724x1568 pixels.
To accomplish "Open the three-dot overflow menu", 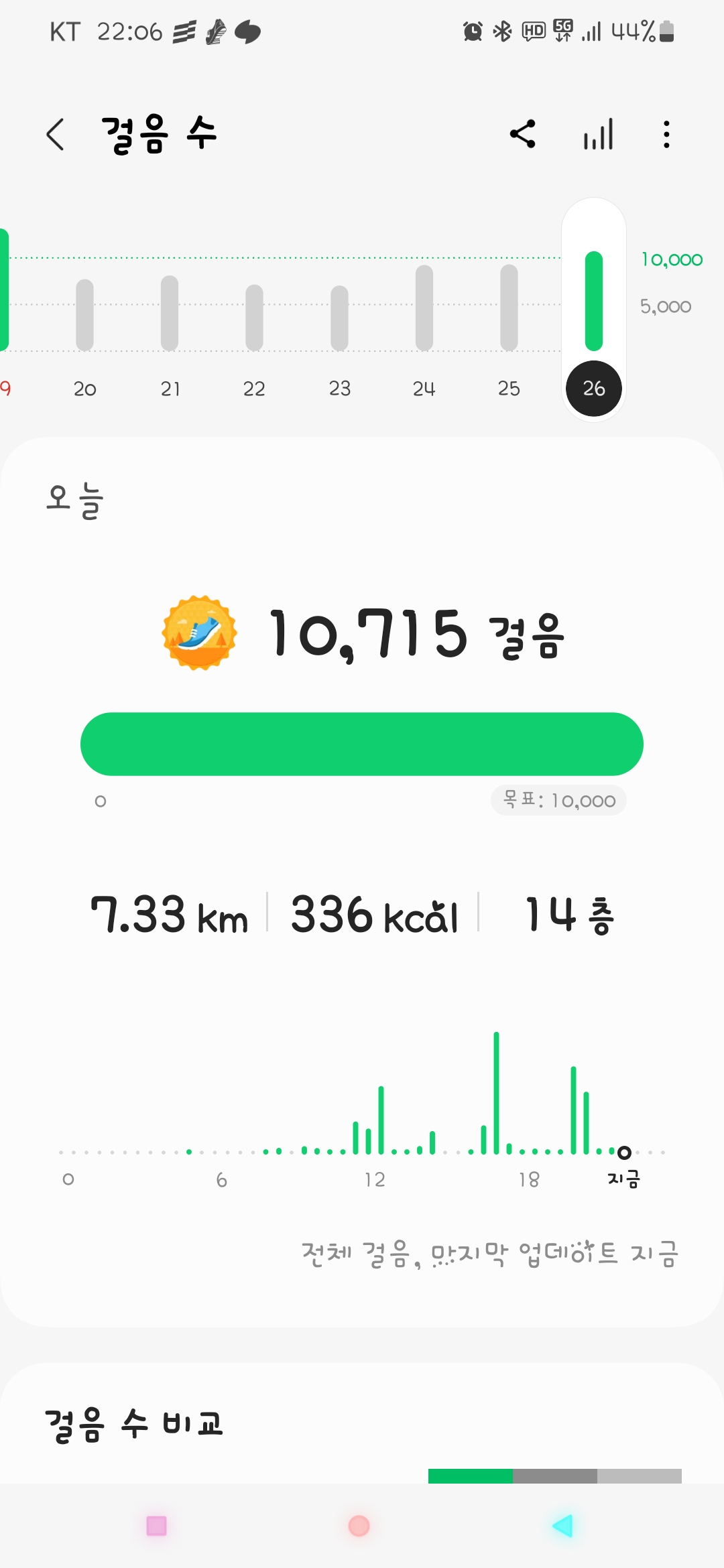I will (x=666, y=134).
